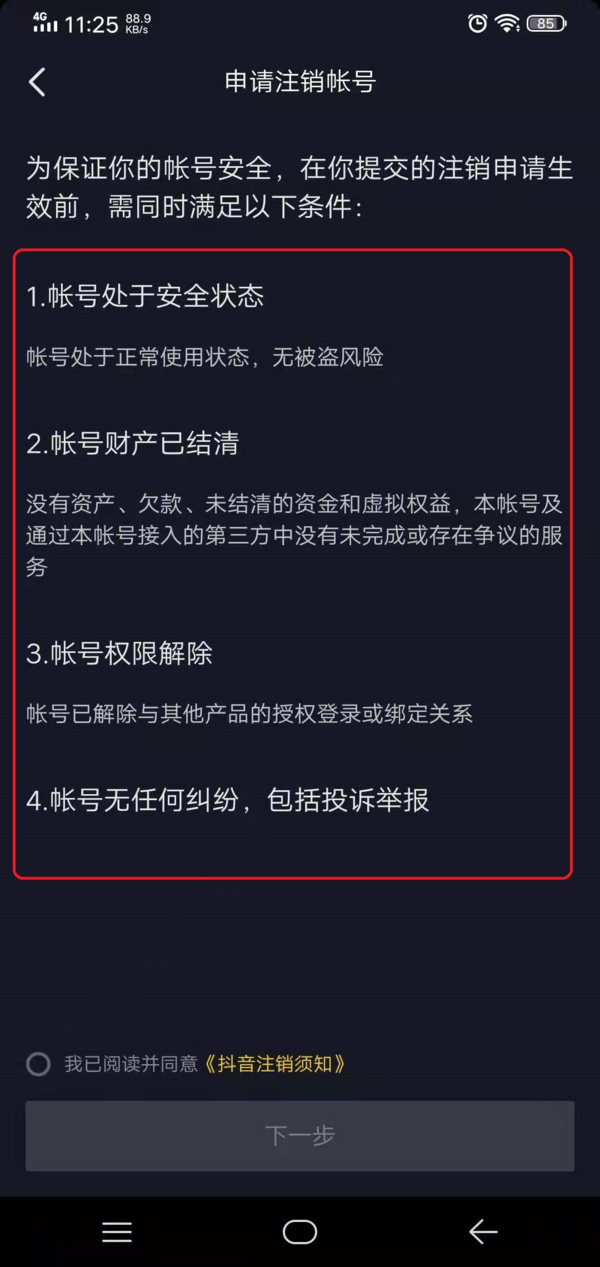Tap the system back button

coord(483,1233)
